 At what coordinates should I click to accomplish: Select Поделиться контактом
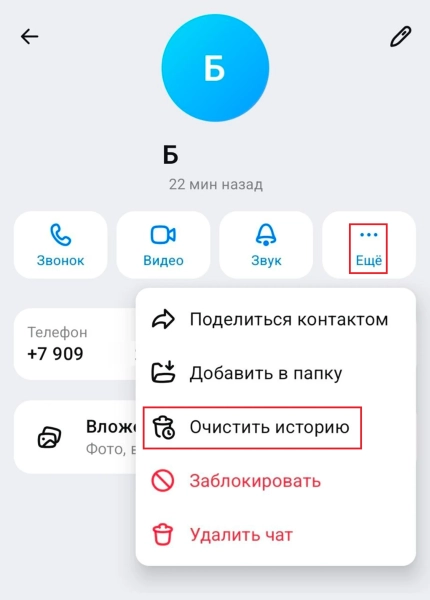276,319
